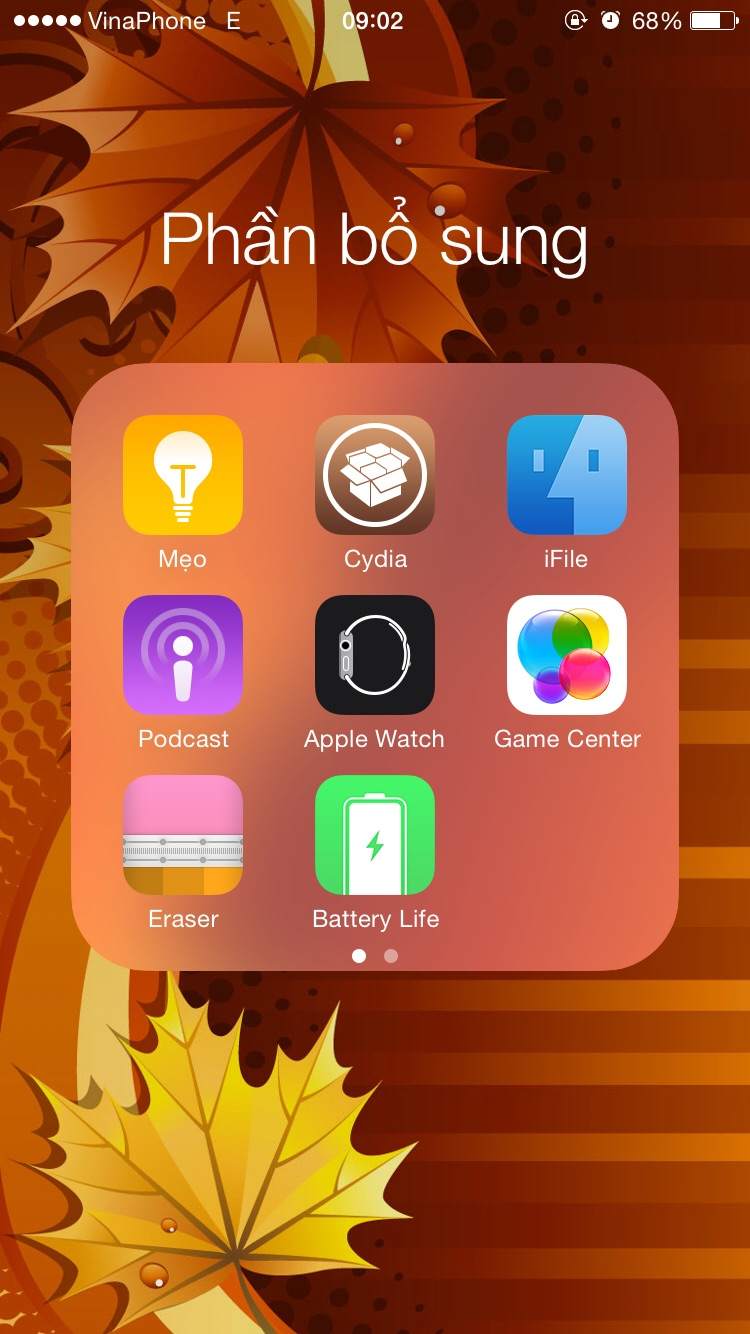Open the iFile app
The width and height of the screenshot is (750, 1334).
click(x=567, y=475)
